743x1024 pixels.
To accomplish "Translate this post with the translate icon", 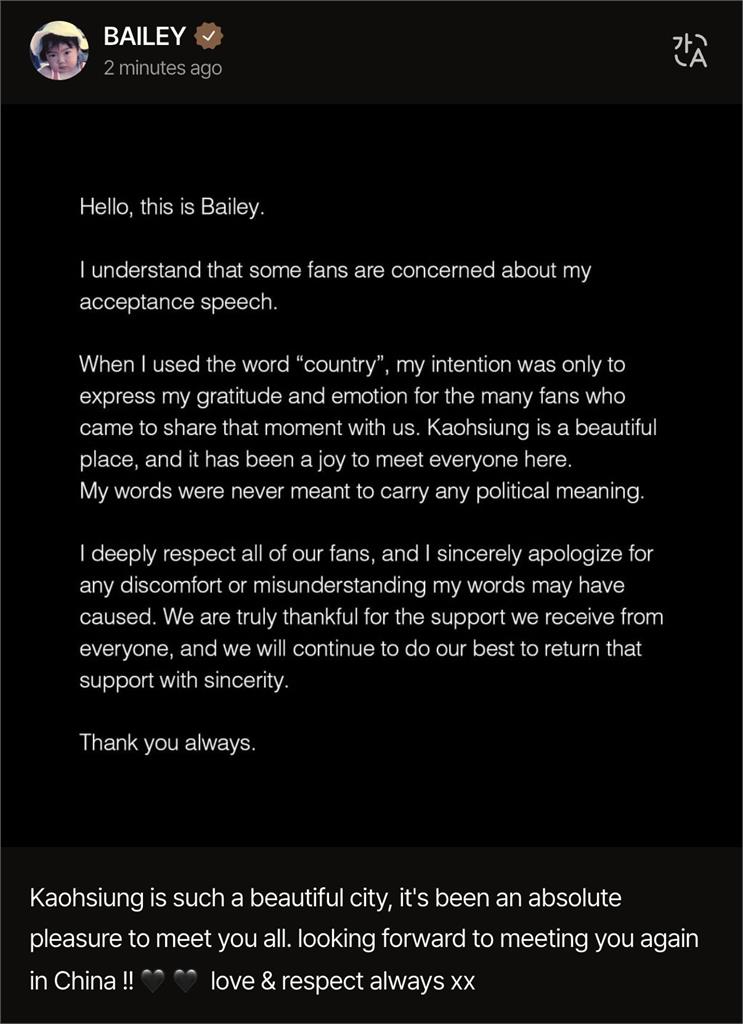I will coord(690,50).
